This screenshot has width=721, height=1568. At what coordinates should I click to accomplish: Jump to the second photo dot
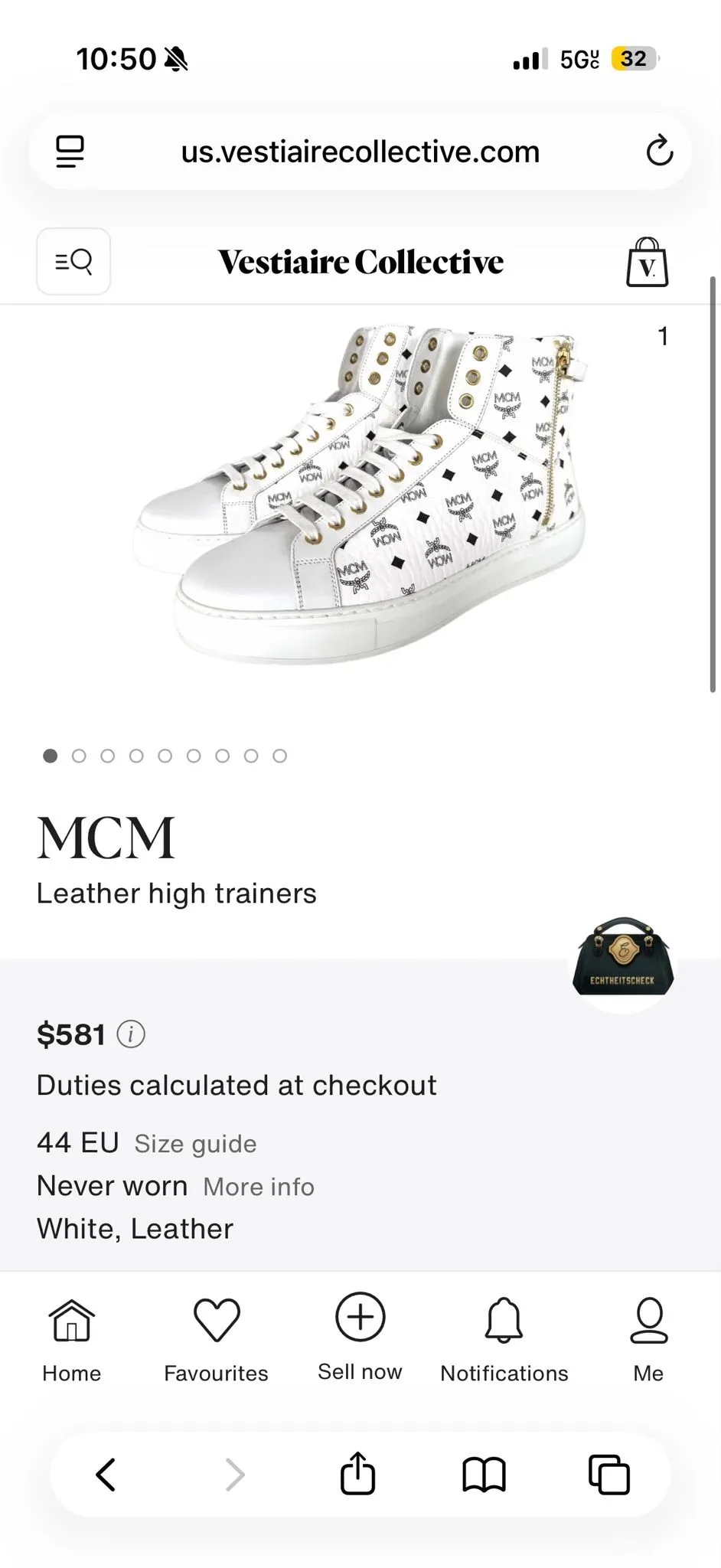tap(79, 756)
